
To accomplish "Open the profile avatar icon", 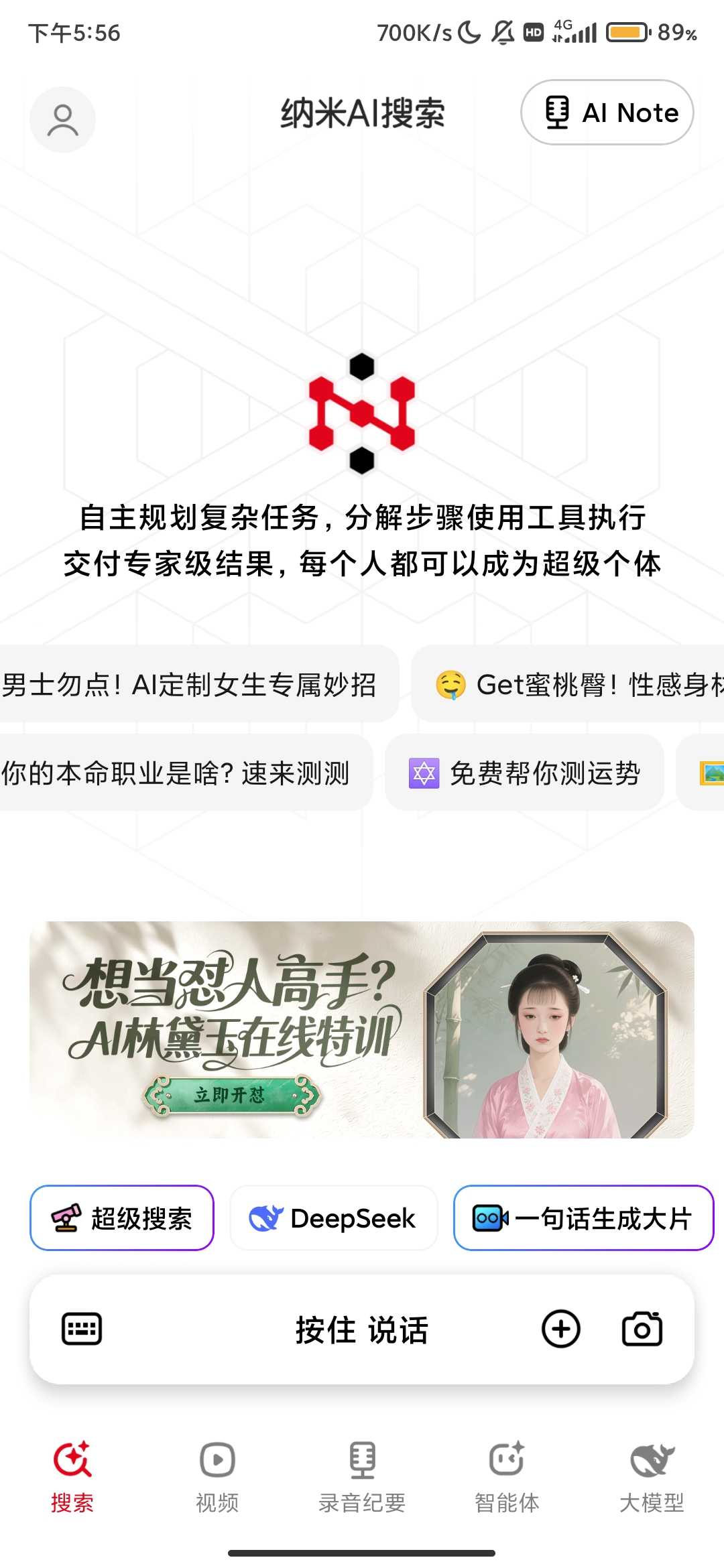I will tap(62, 120).
